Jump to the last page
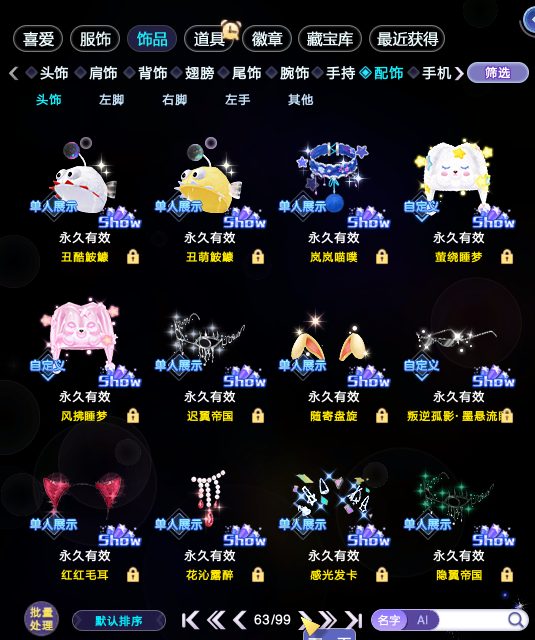 click(354, 620)
